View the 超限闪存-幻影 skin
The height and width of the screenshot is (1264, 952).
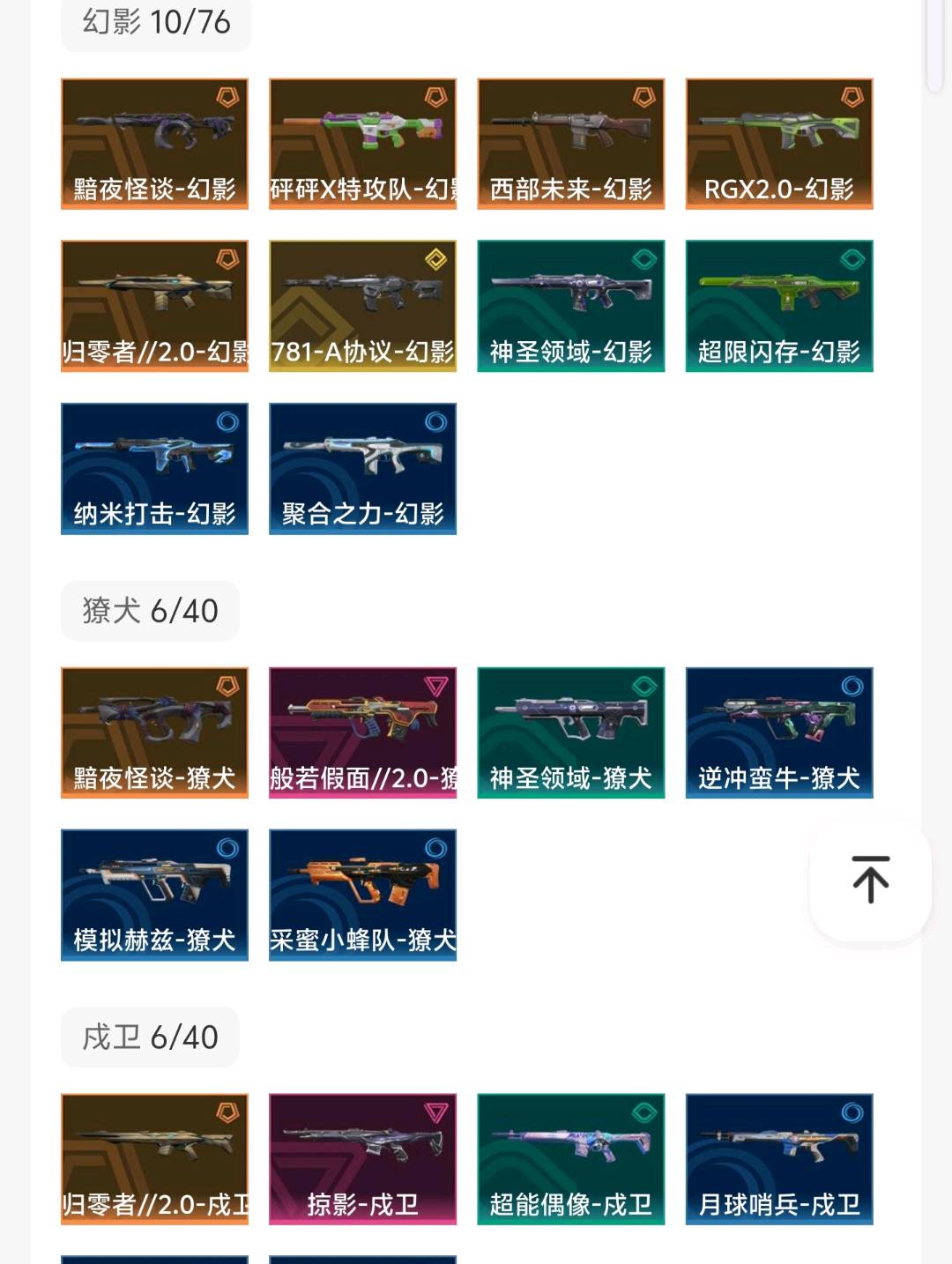pos(779,306)
